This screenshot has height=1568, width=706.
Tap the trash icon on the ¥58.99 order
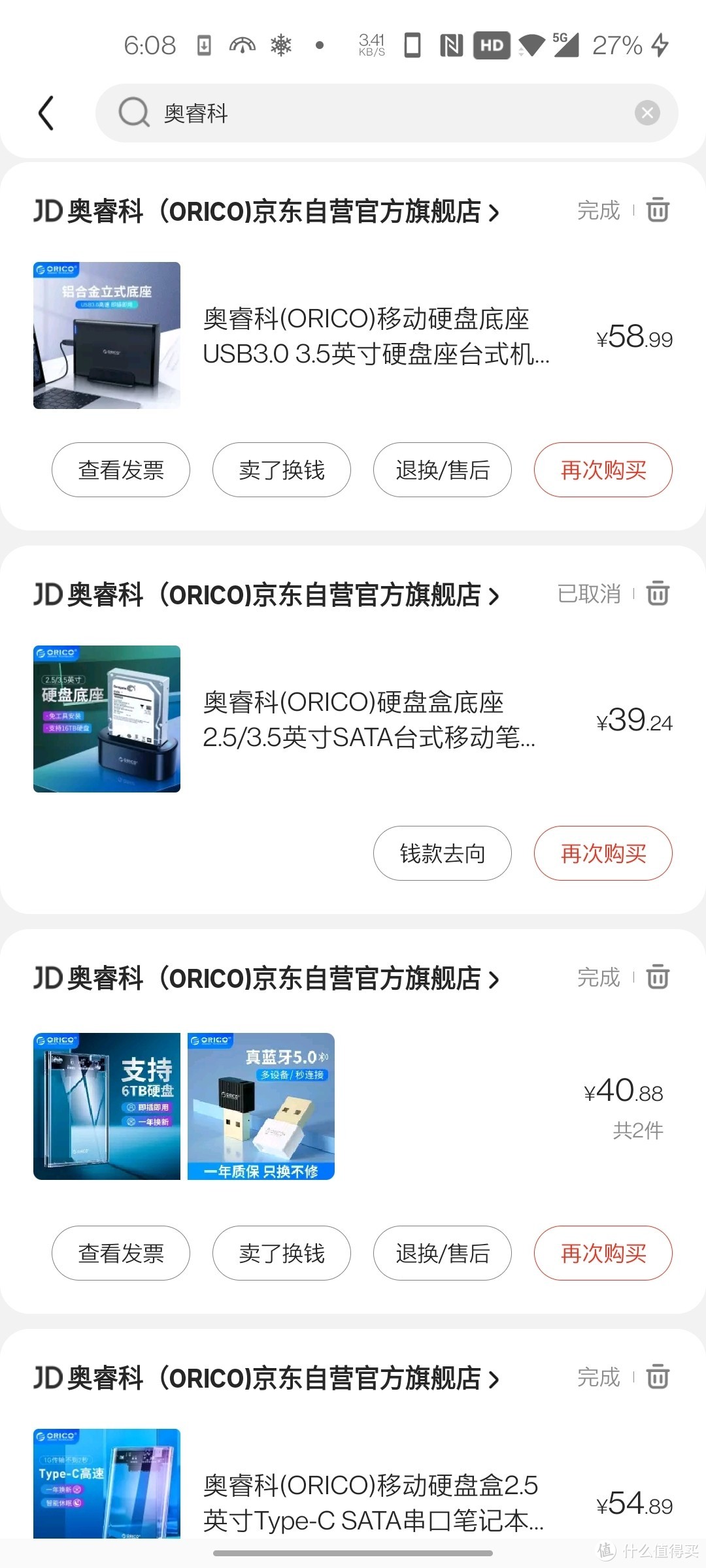click(x=658, y=210)
